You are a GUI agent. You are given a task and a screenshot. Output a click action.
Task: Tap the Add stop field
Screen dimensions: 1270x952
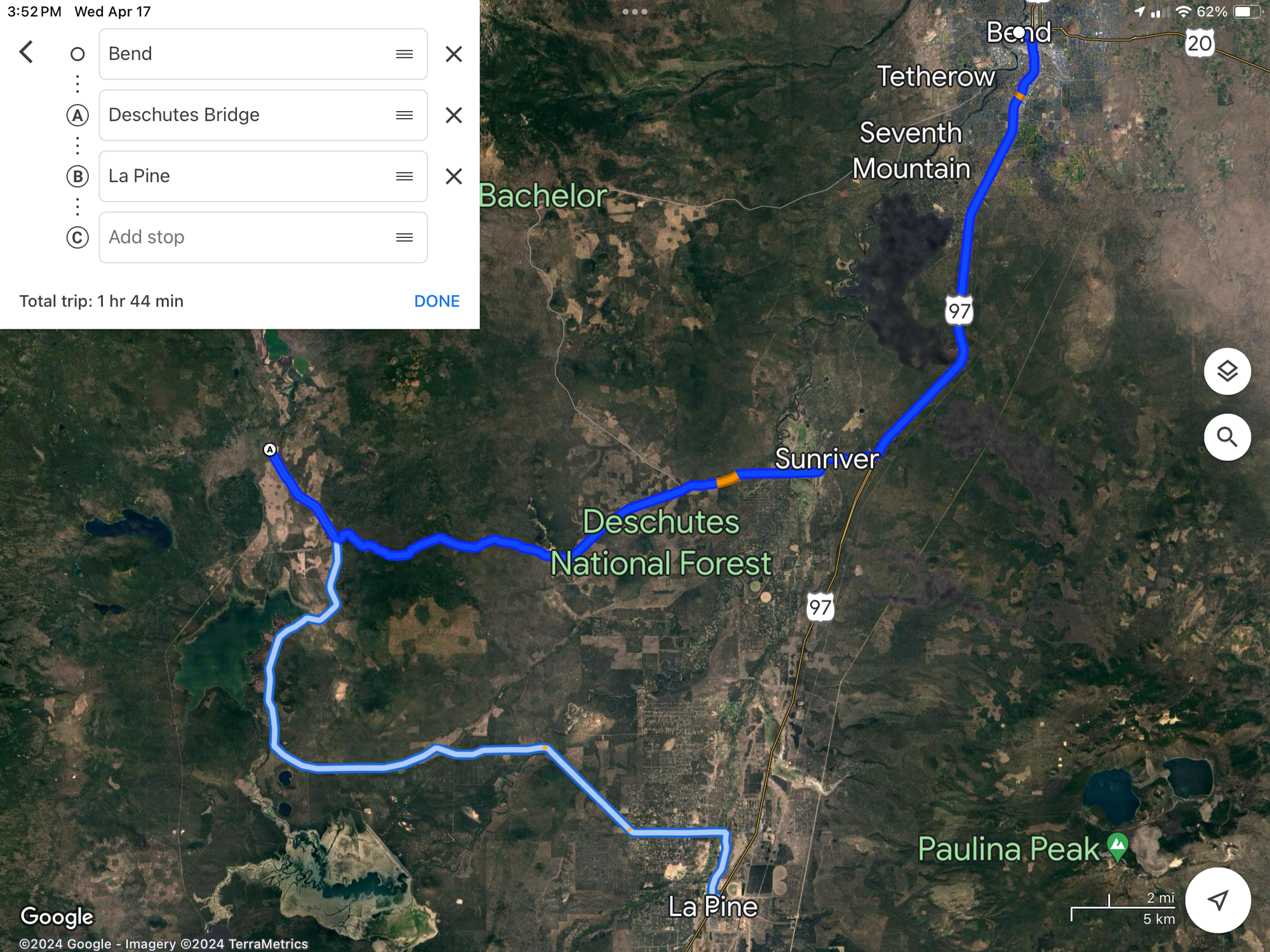tap(248, 237)
